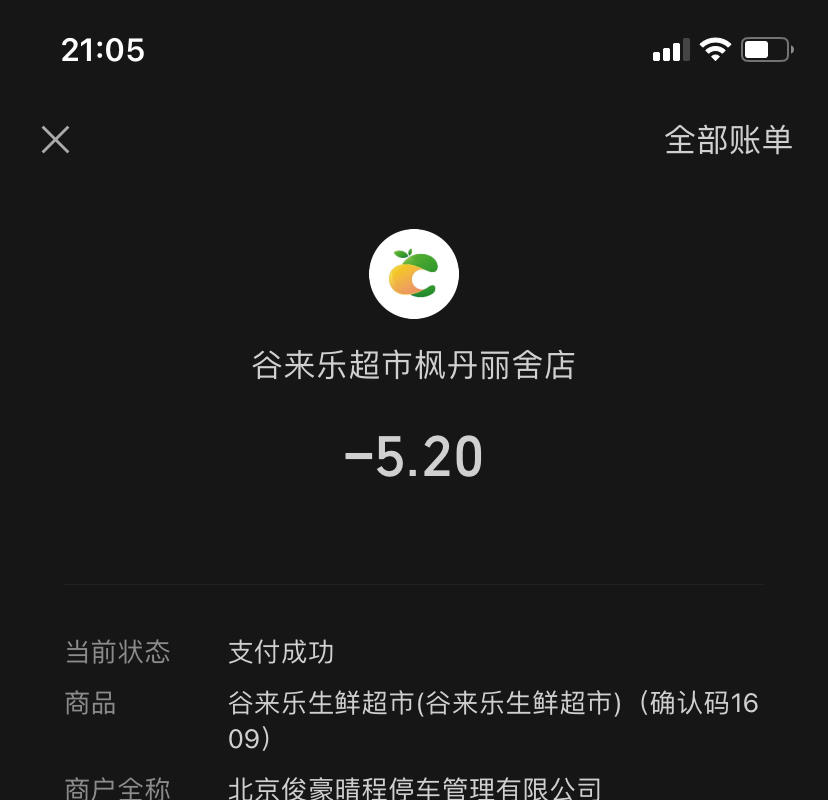Open the 谷来乐超市枫丹丽舍店 merchant logo
The height and width of the screenshot is (800, 828).
pos(414,275)
